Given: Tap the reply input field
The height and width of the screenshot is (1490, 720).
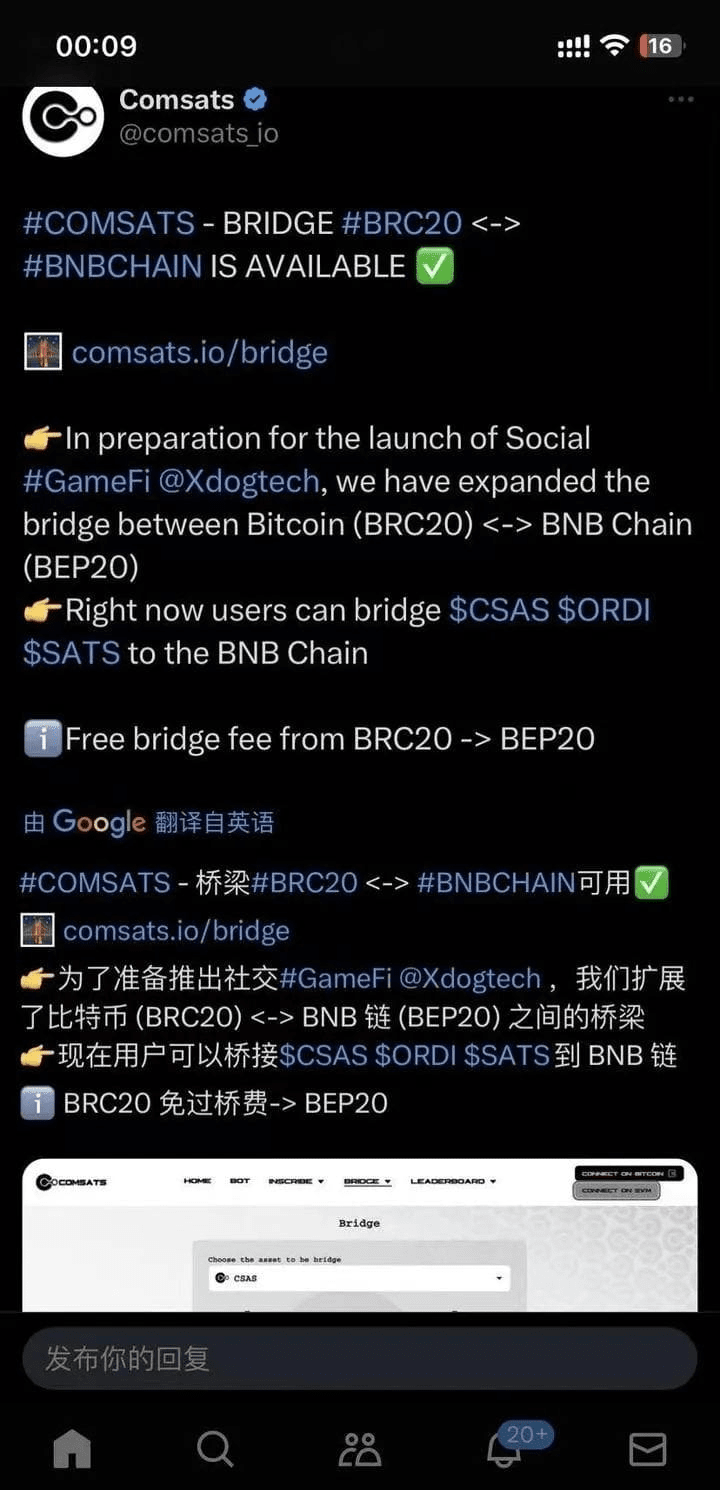Looking at the screenshot, I should pyautogui.click(x=359, y=1358).
